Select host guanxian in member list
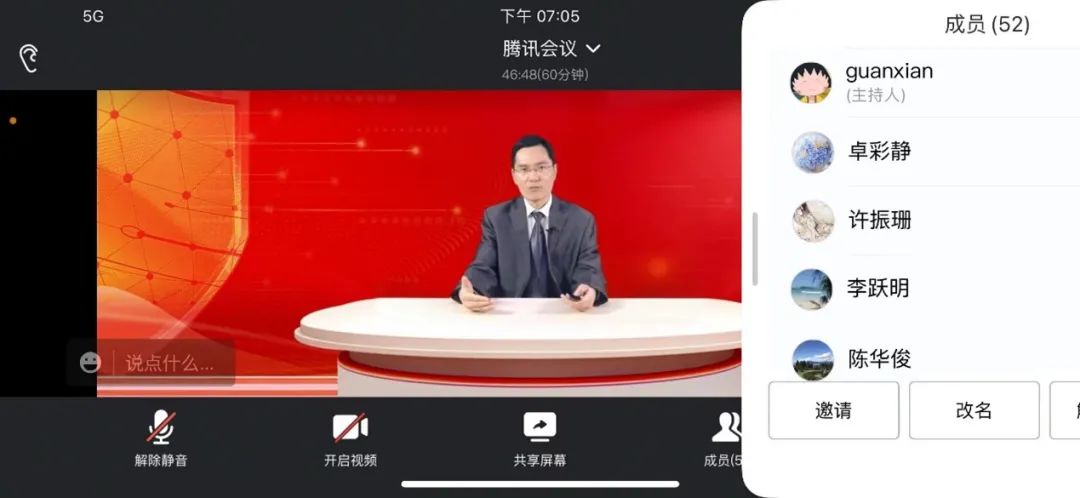 coord(889,82)
